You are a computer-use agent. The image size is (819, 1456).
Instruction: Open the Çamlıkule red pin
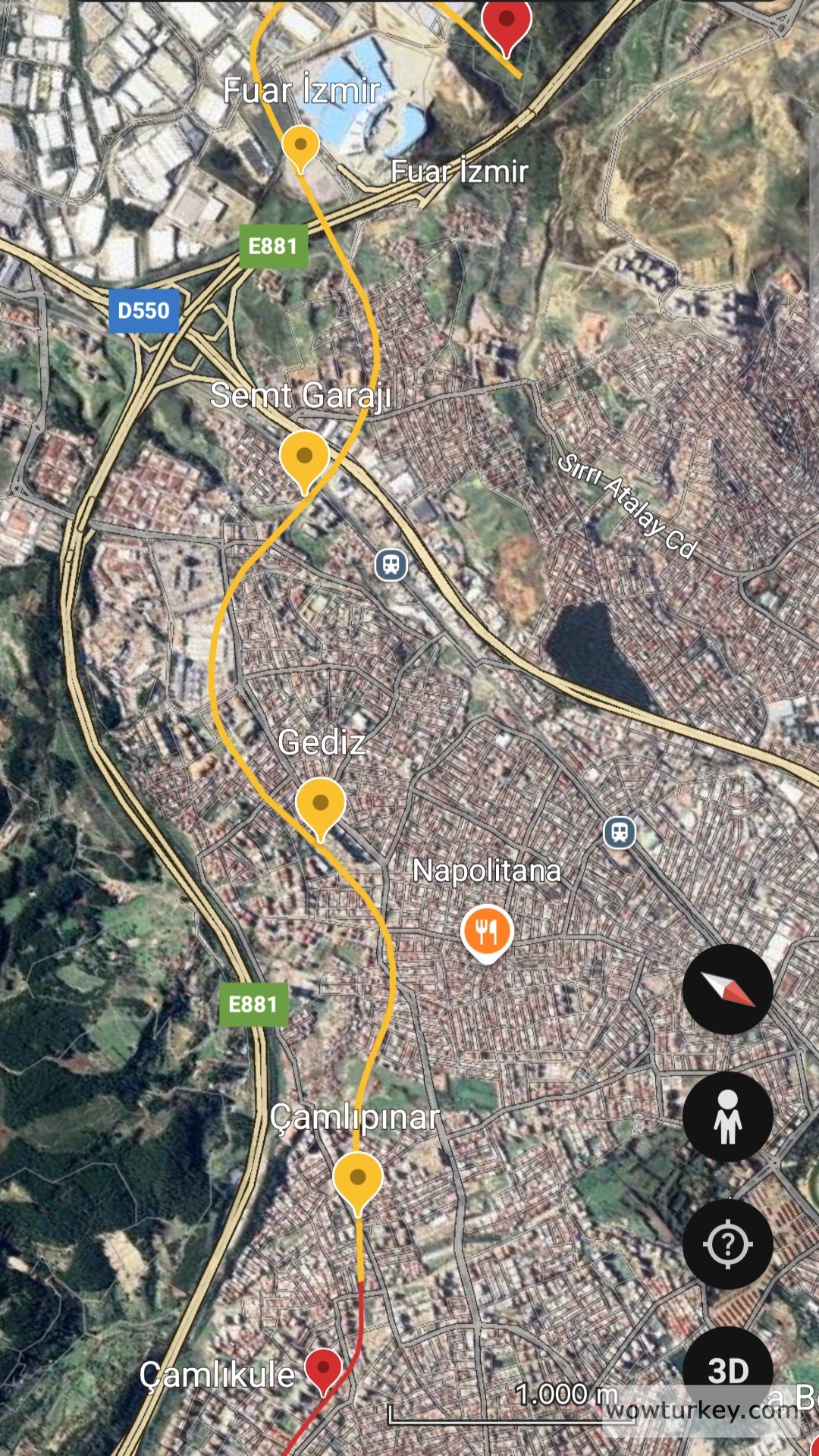point(323,1369)
